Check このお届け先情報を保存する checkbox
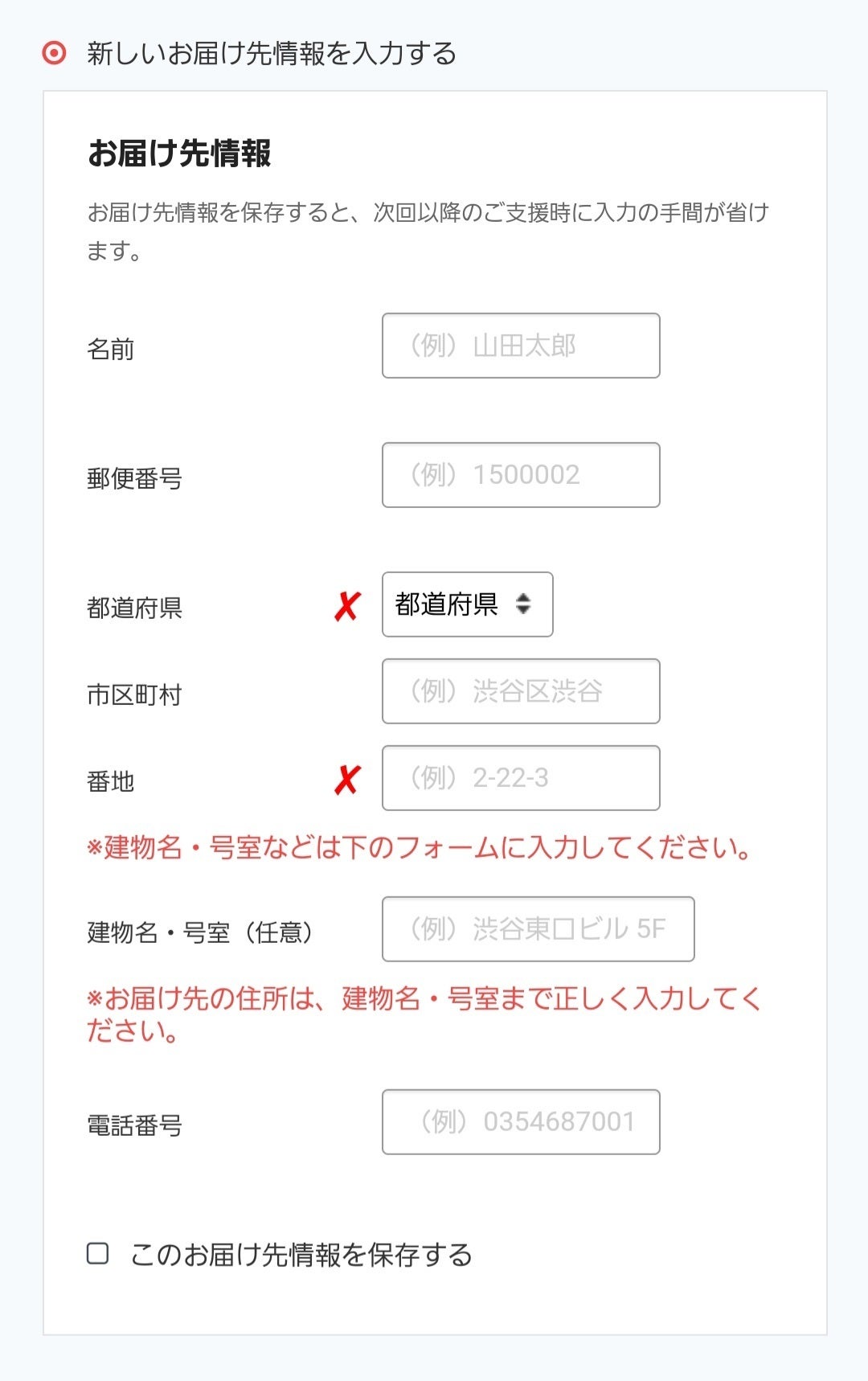The height and width of the screenshot is (1381, 868). (x=98, y=1253)
